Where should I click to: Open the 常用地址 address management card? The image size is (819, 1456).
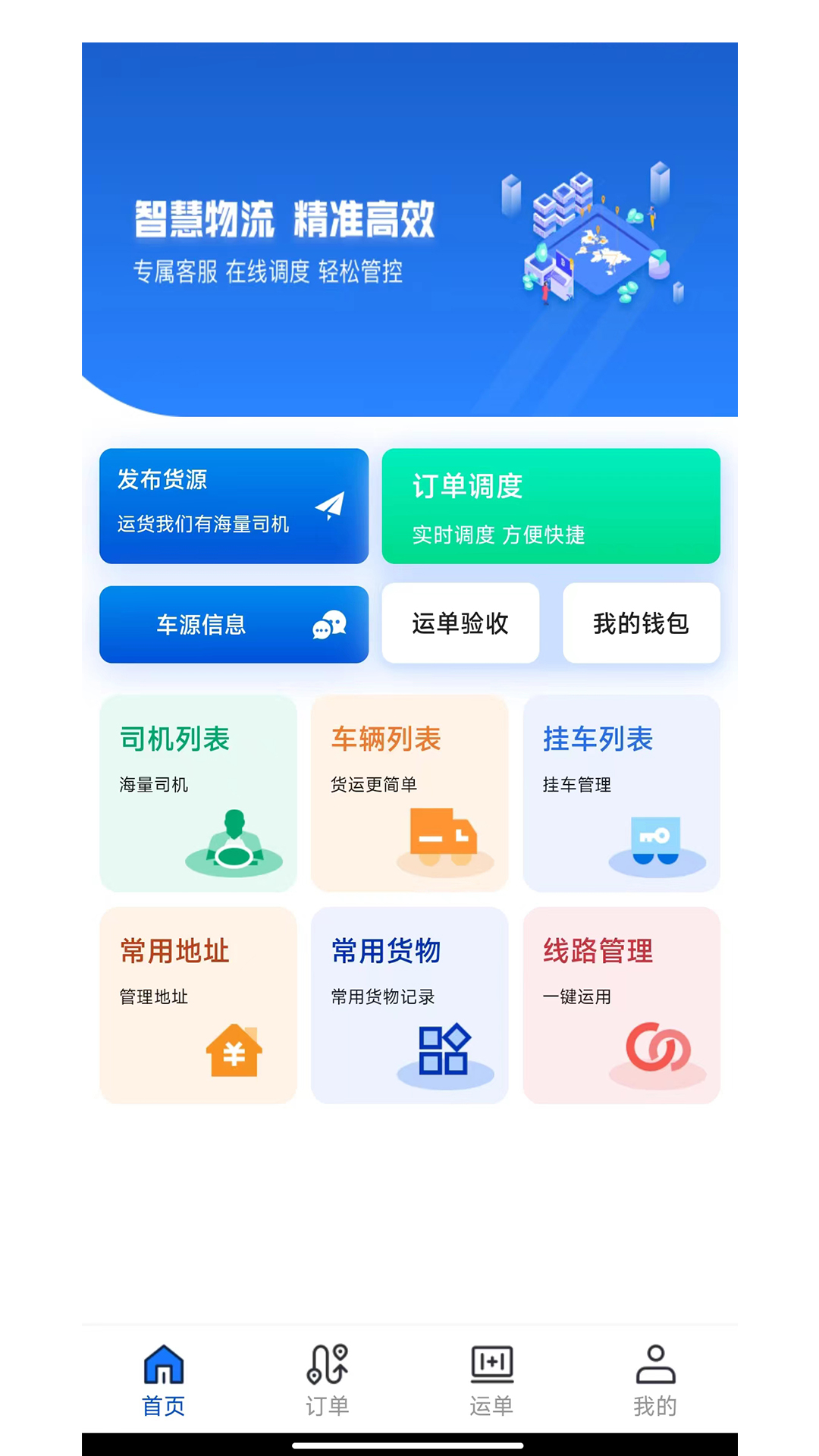(x=198, y=1006)
